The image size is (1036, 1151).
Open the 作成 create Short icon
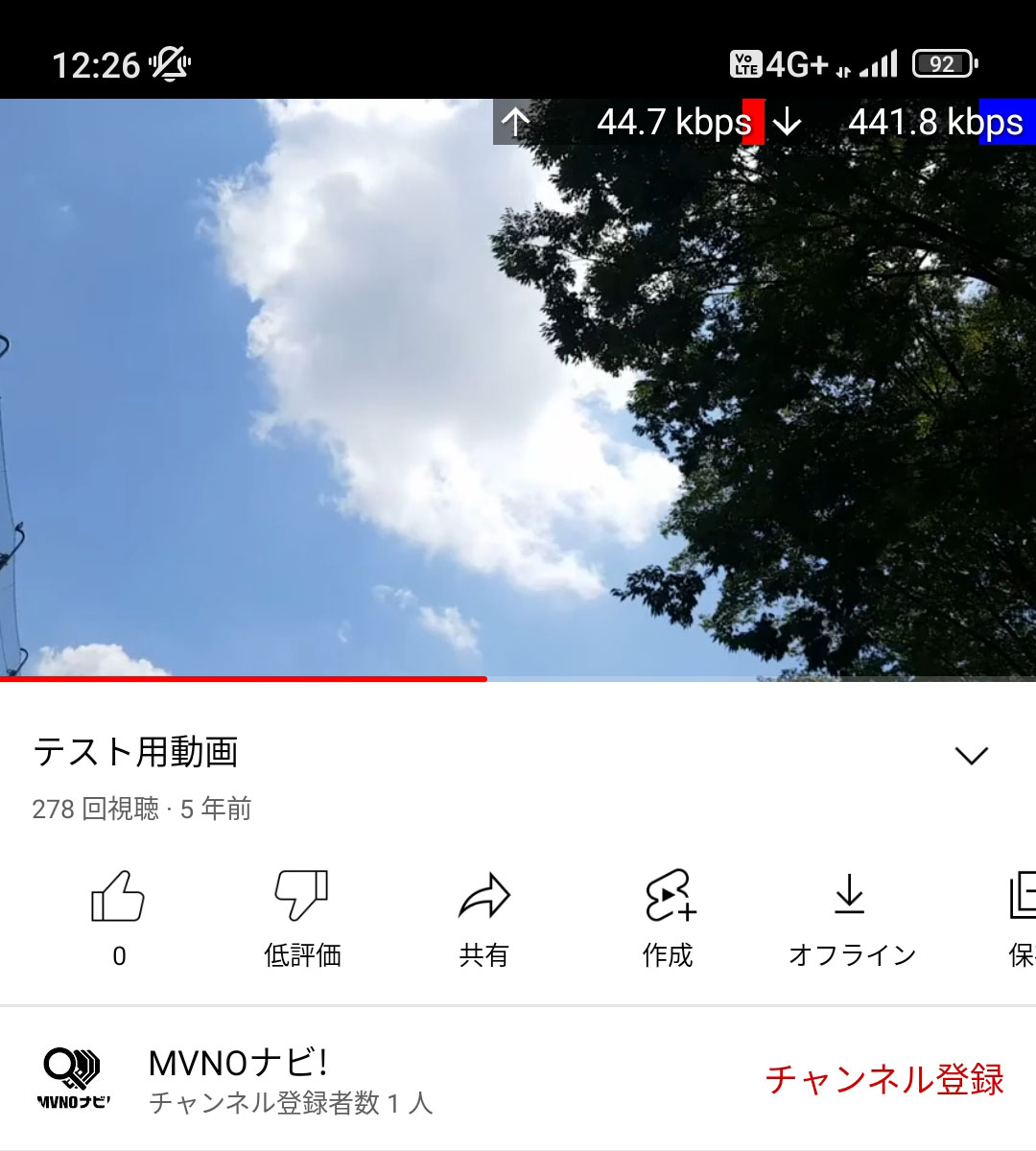click(667, 897)
